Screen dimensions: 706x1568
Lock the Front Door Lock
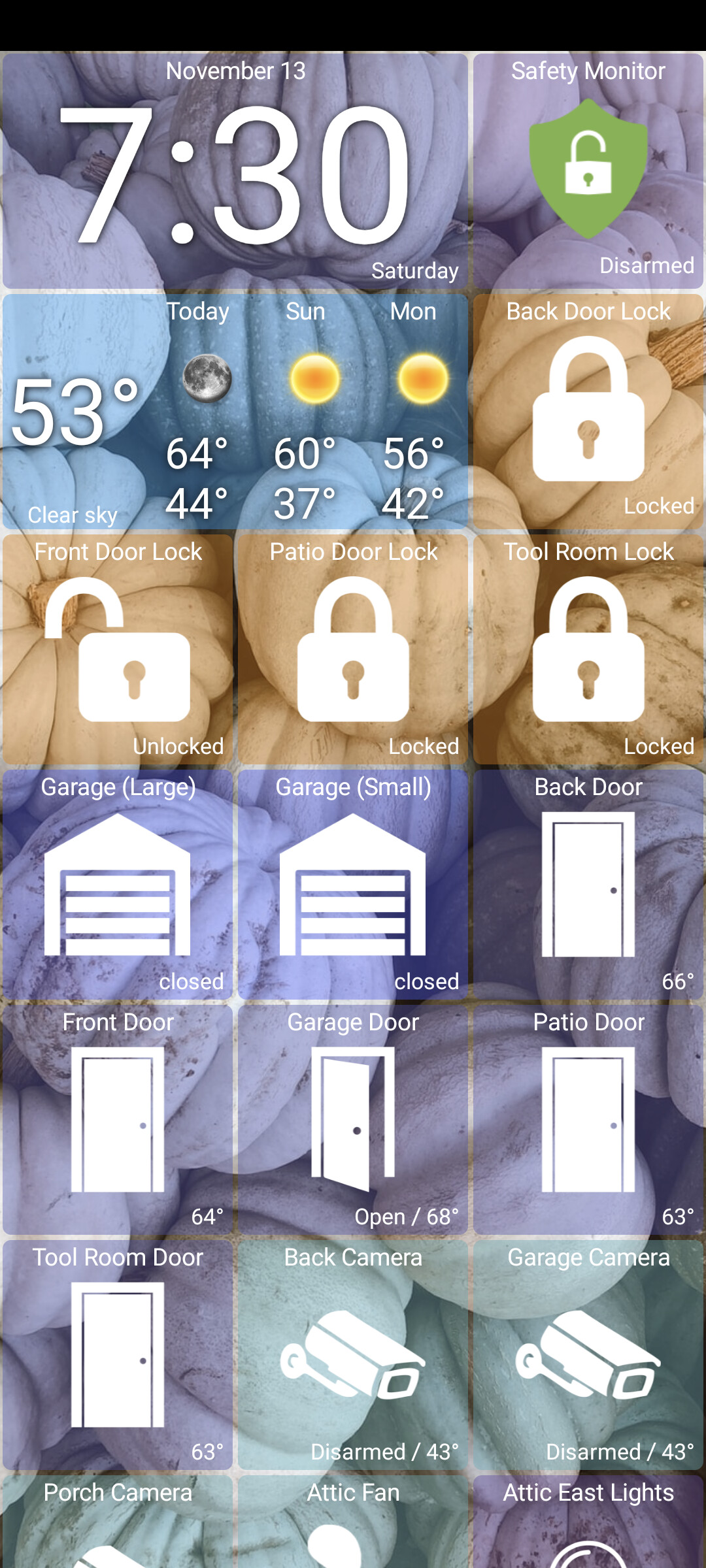point(118,650)
